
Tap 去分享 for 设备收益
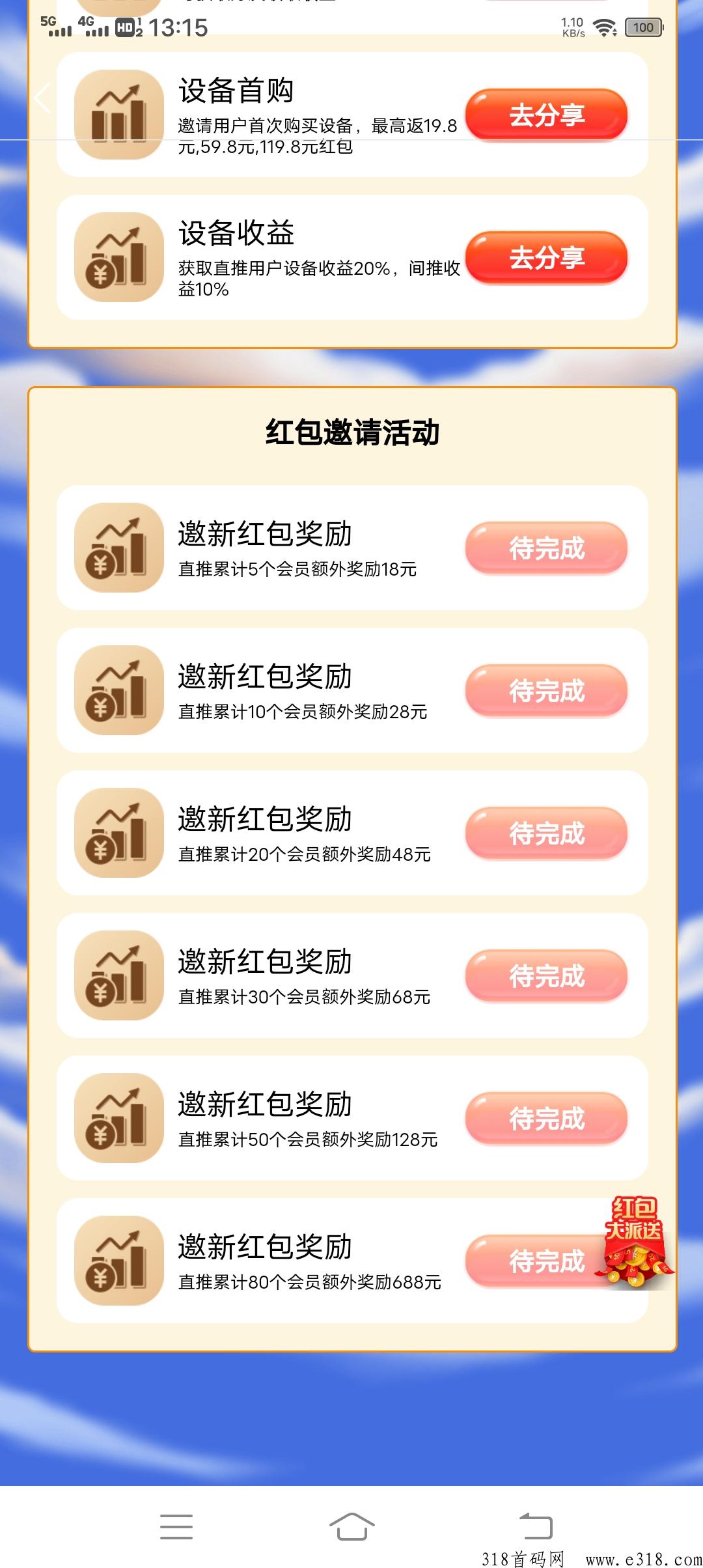tap(546, 258)
